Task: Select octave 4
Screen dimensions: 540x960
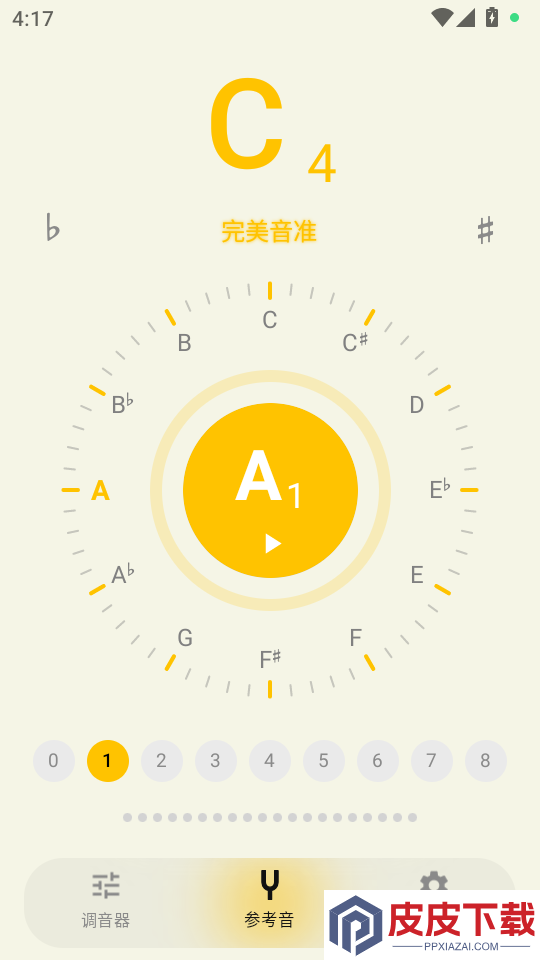Action: 269,761
